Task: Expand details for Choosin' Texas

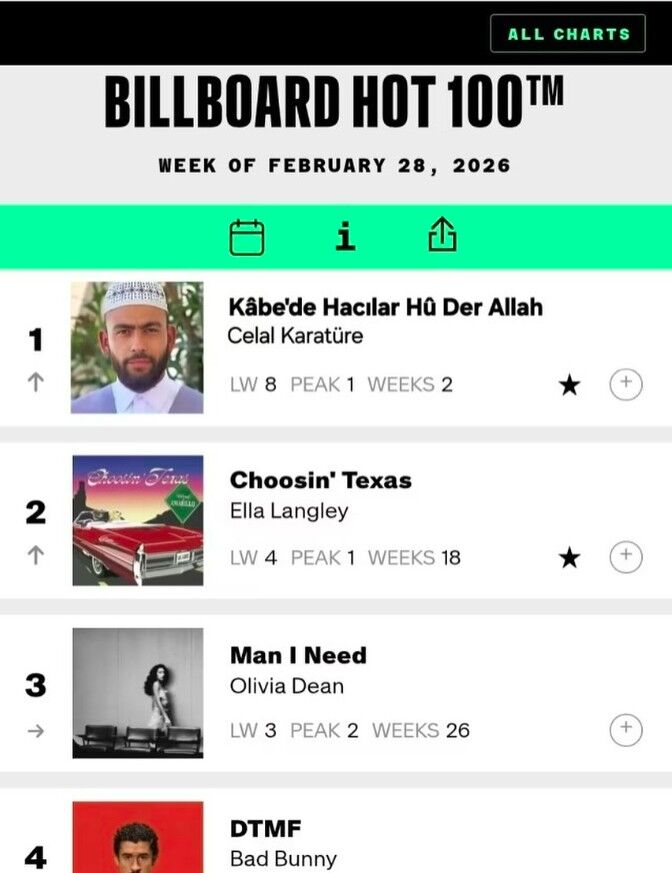Action: pos(626,557)
